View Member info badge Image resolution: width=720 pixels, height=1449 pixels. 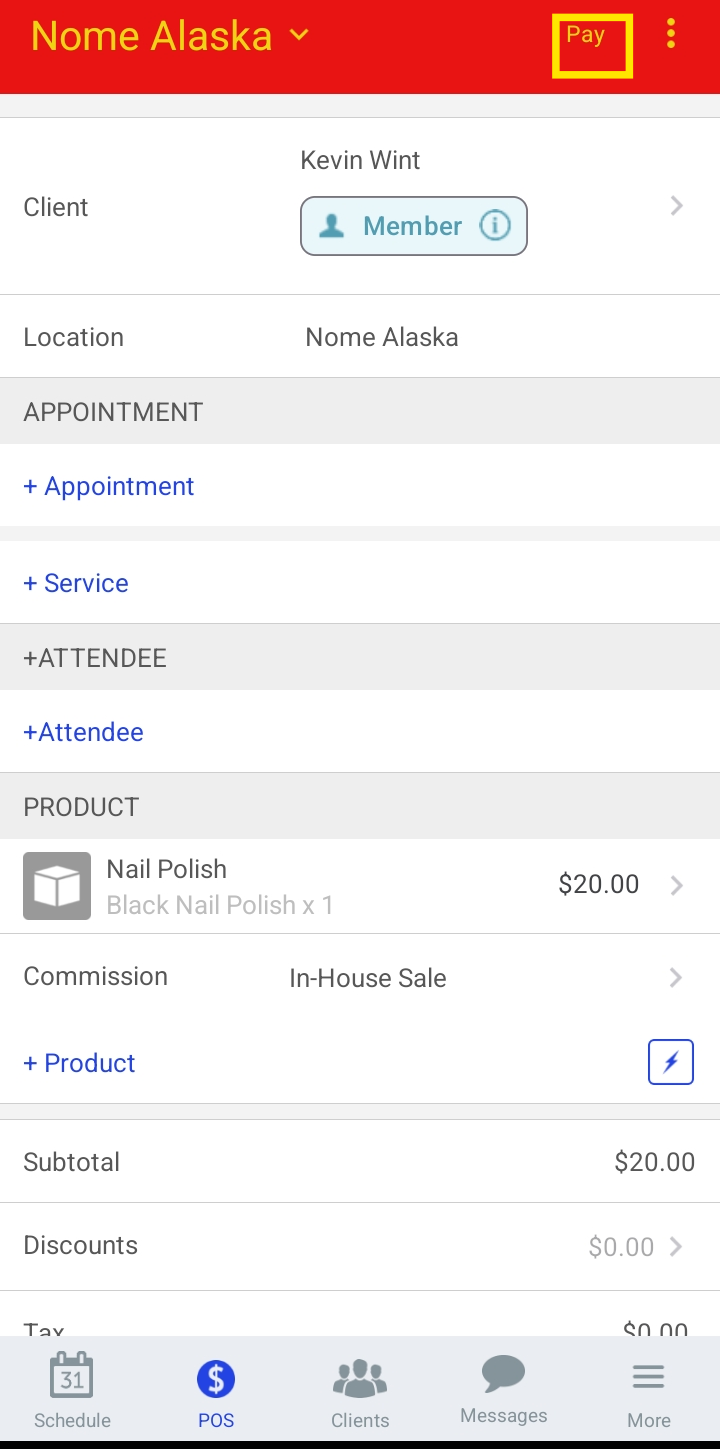tap(413, 226)
